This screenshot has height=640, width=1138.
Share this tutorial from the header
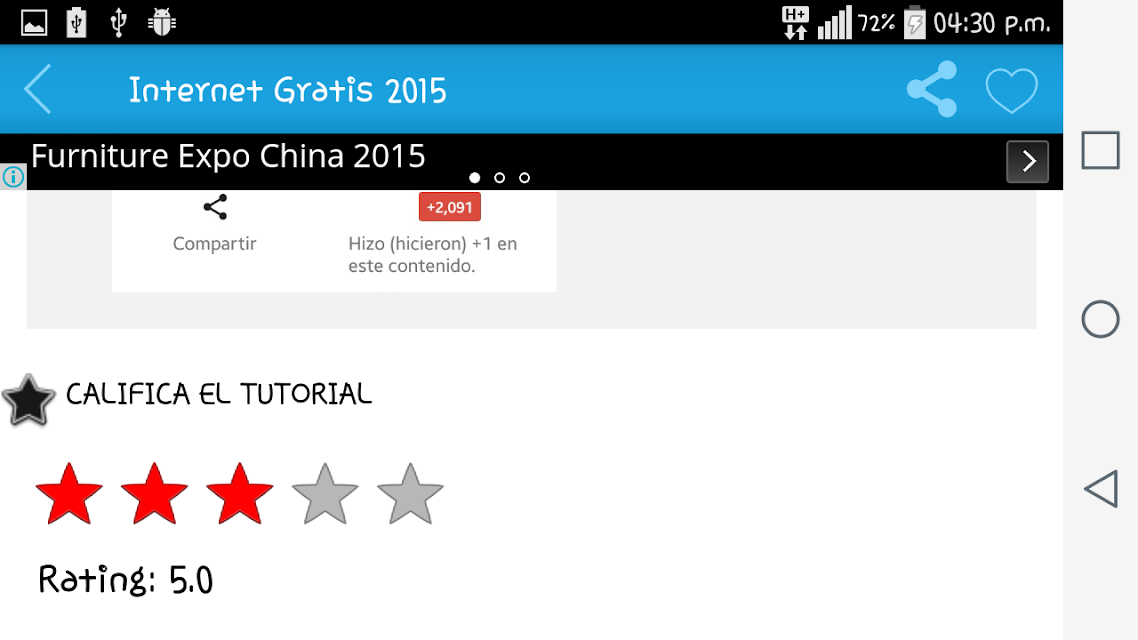pos(932,89)
